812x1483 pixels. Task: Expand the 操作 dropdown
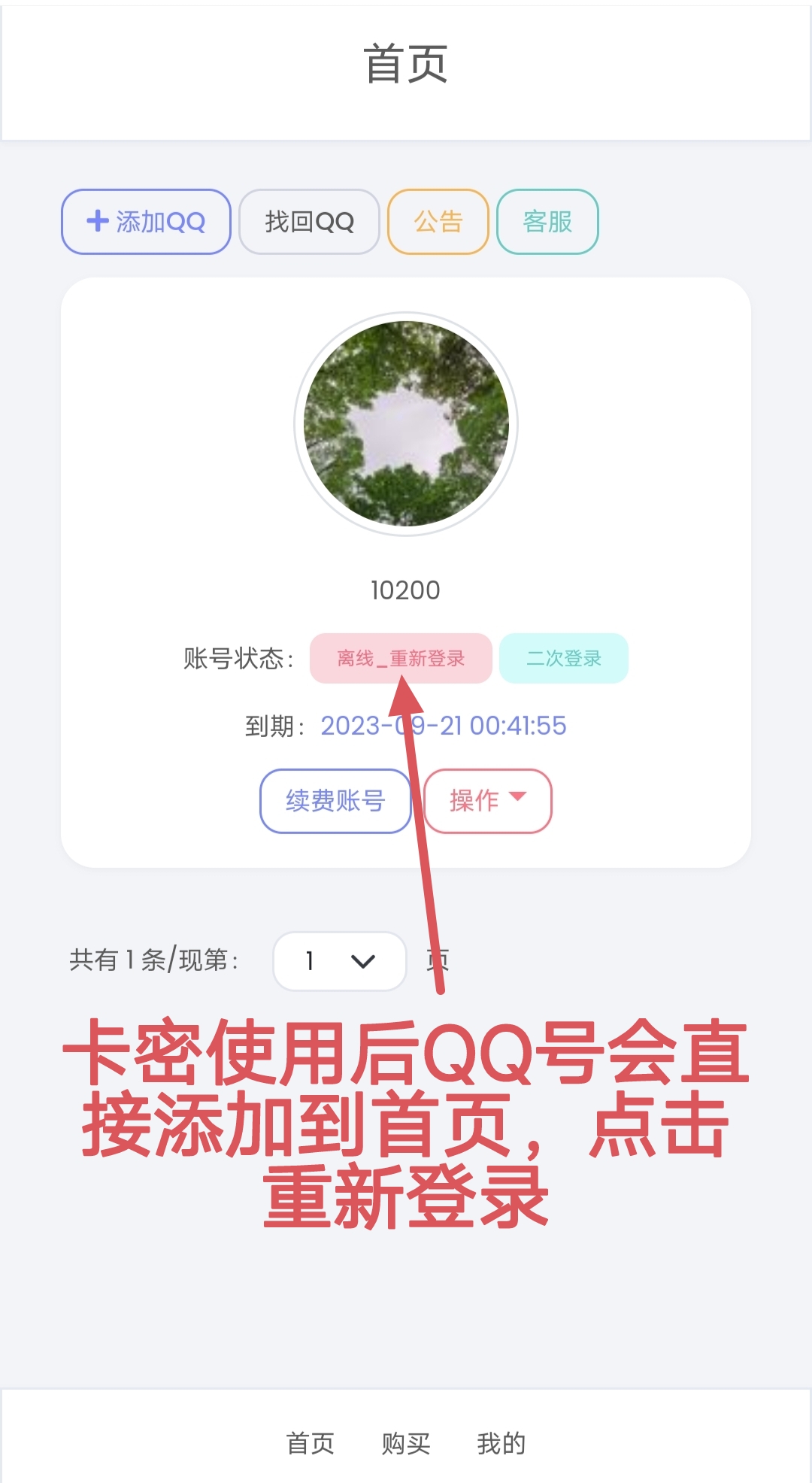click(488, 800)
